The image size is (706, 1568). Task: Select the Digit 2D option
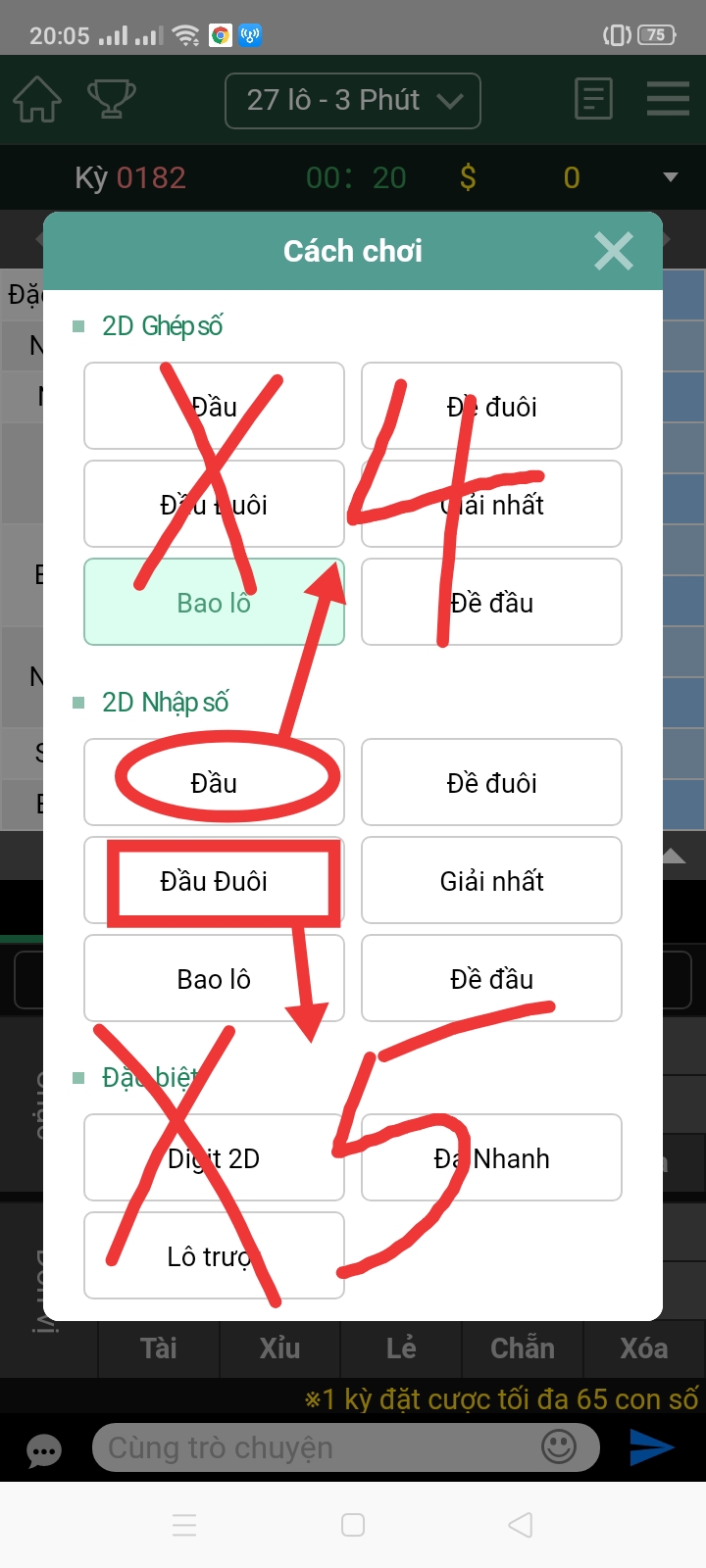pos(214,1157)
